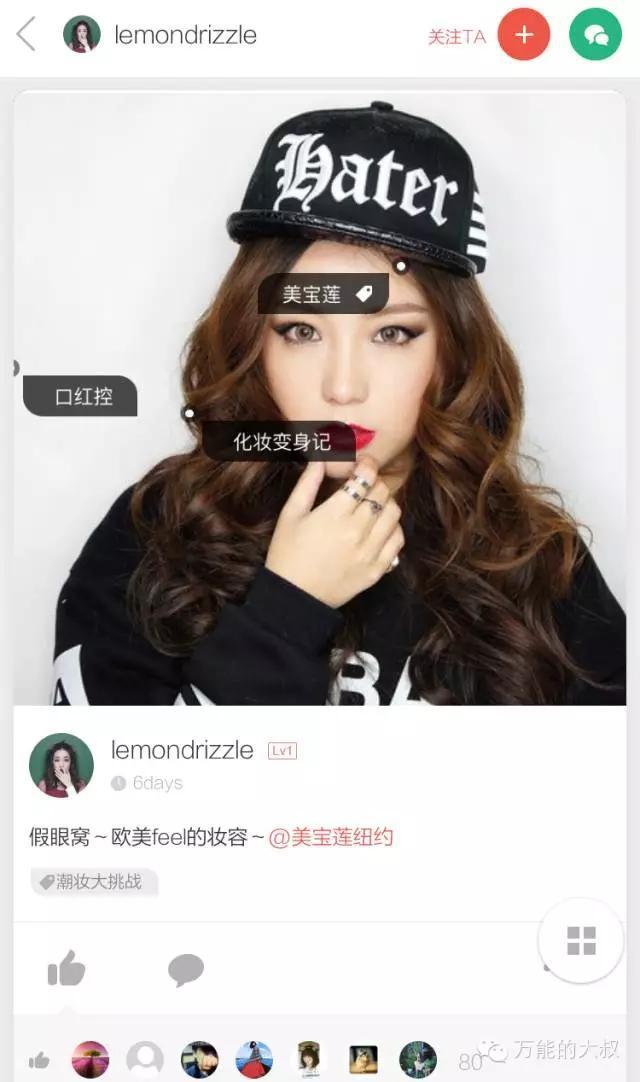Open lemondrizzle's profile avatar below the photo
The image size is (640, 1082).
tap(62, 765)
